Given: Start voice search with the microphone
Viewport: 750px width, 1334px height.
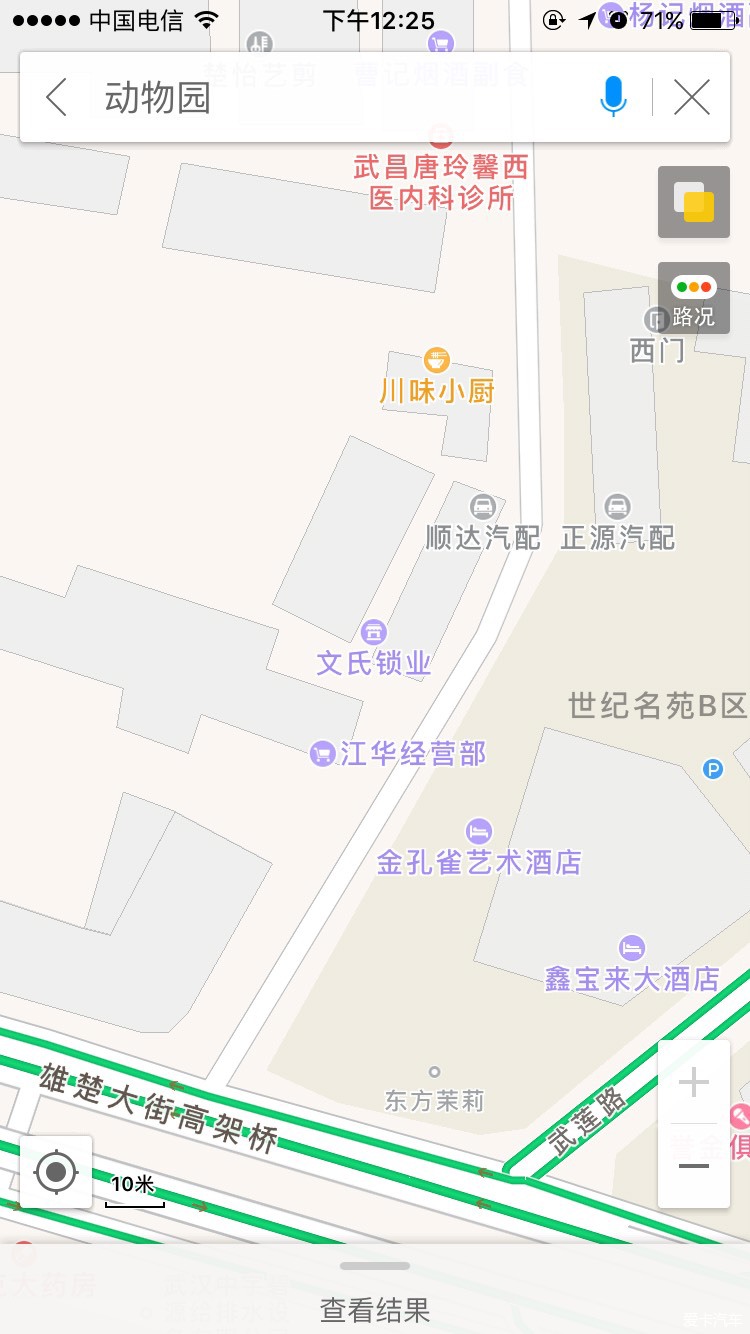Looking at the screenshot, I should pyautogui.click(x=613, y=97).
